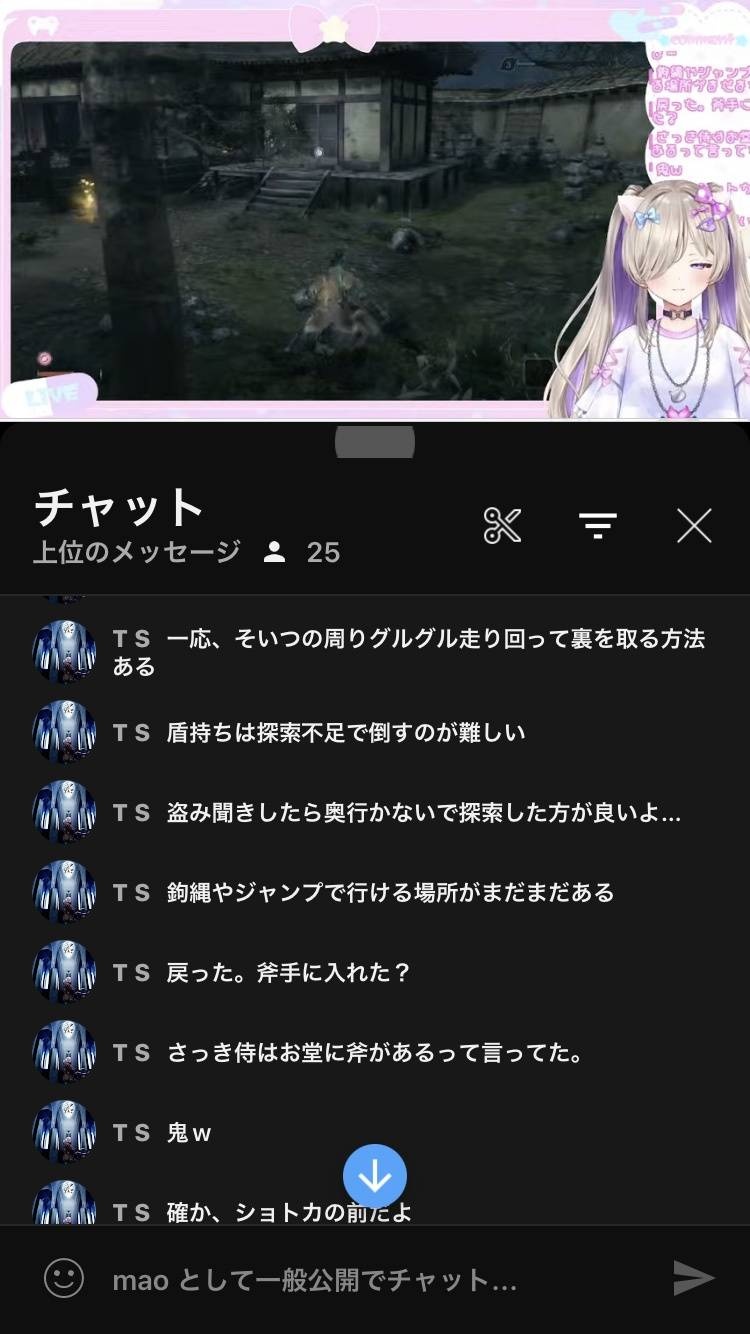Viewport: 750px width, 1334px height.
Task: Close the chat panel
Action: pyautogui.click(x=694, y=525)
